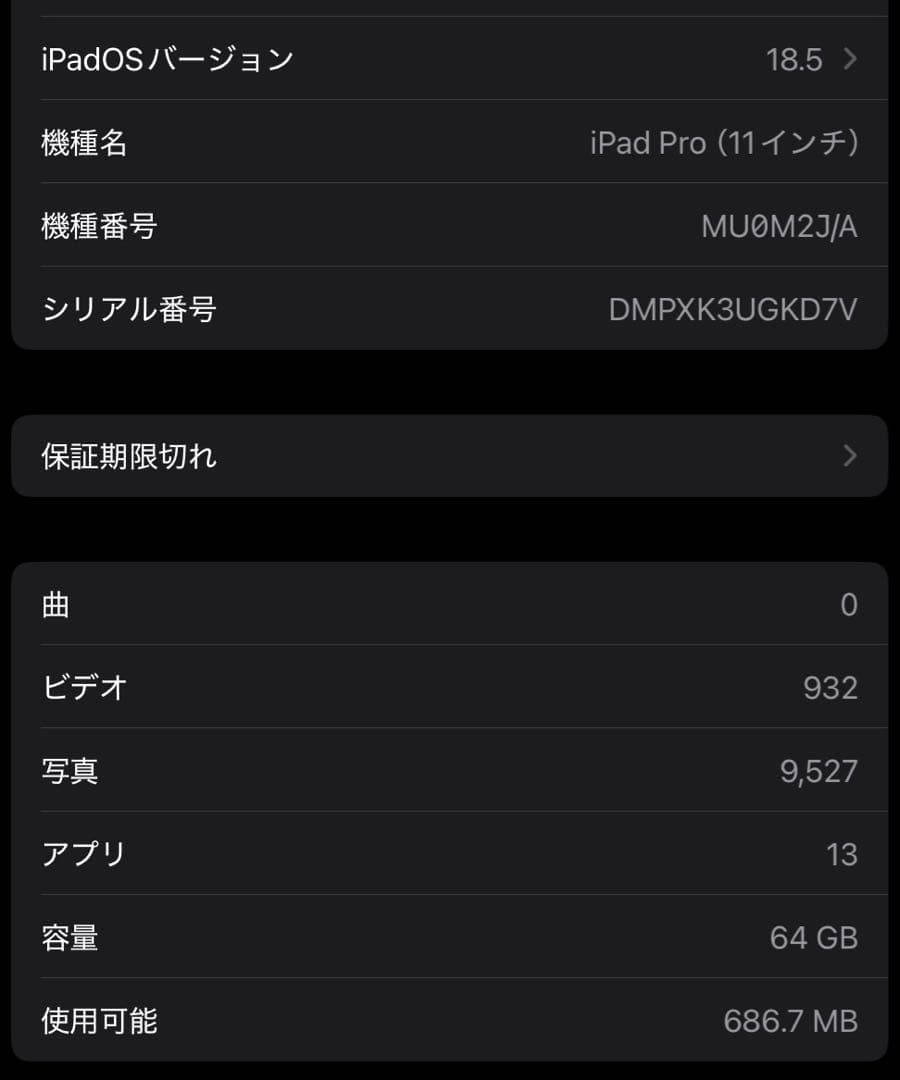Tap the 686.7 MB storage value

(x=789, y=1020)
